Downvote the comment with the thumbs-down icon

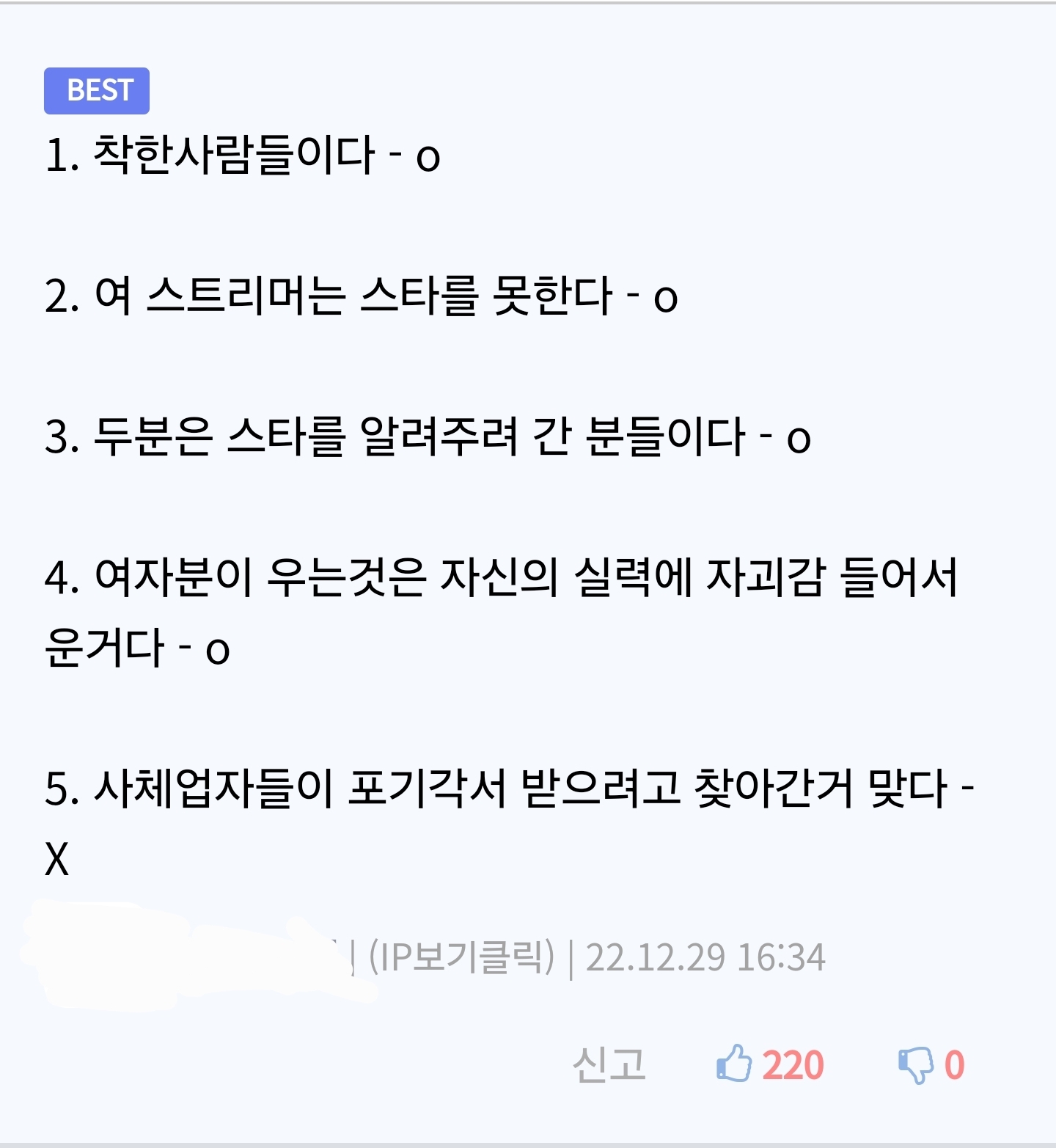pos(916,1065)
